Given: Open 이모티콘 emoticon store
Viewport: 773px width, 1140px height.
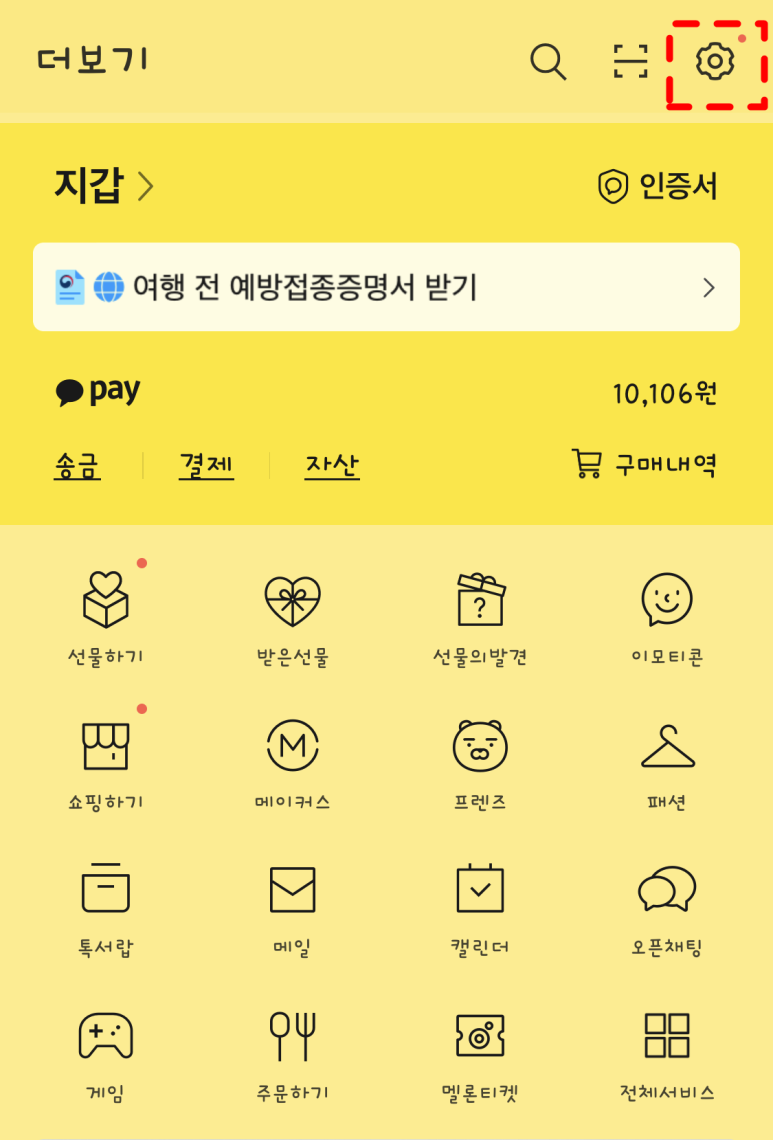Looking at the screenshot, I should [666, 617].
